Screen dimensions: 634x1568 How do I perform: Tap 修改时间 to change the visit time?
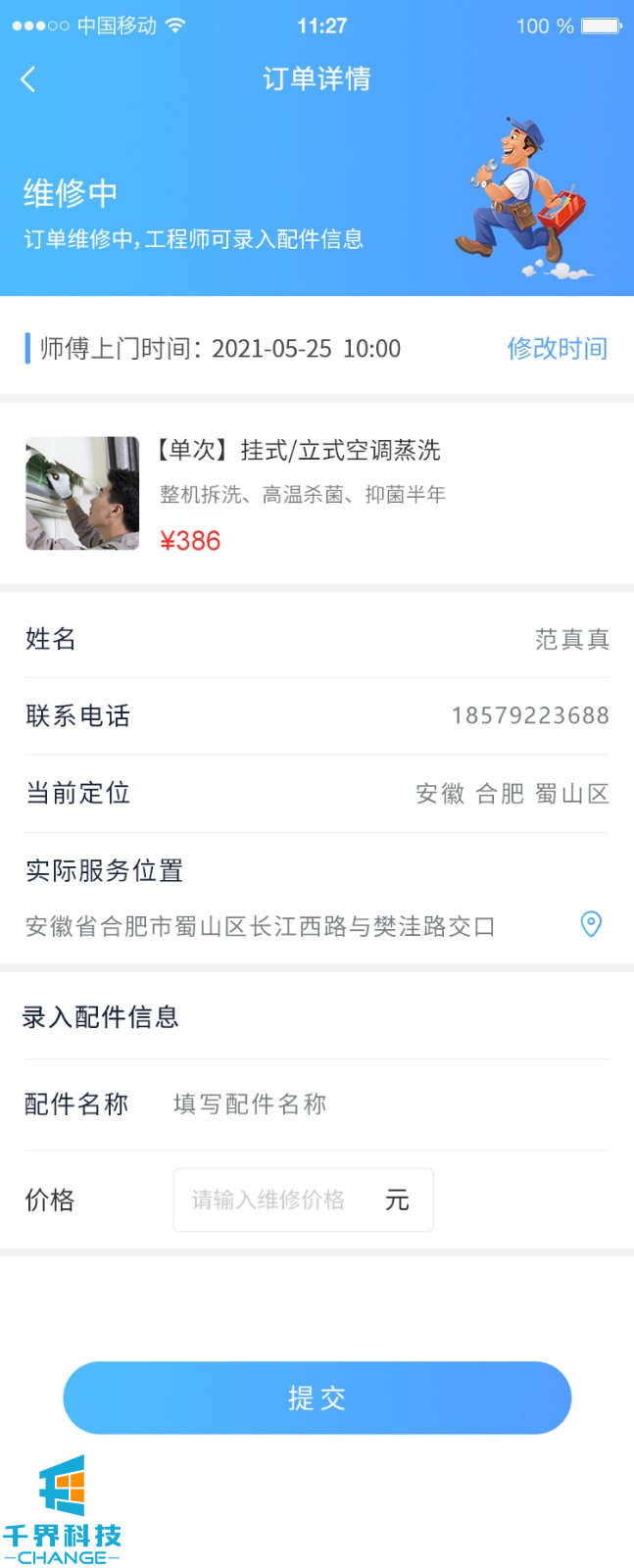[x=557, y=348]
